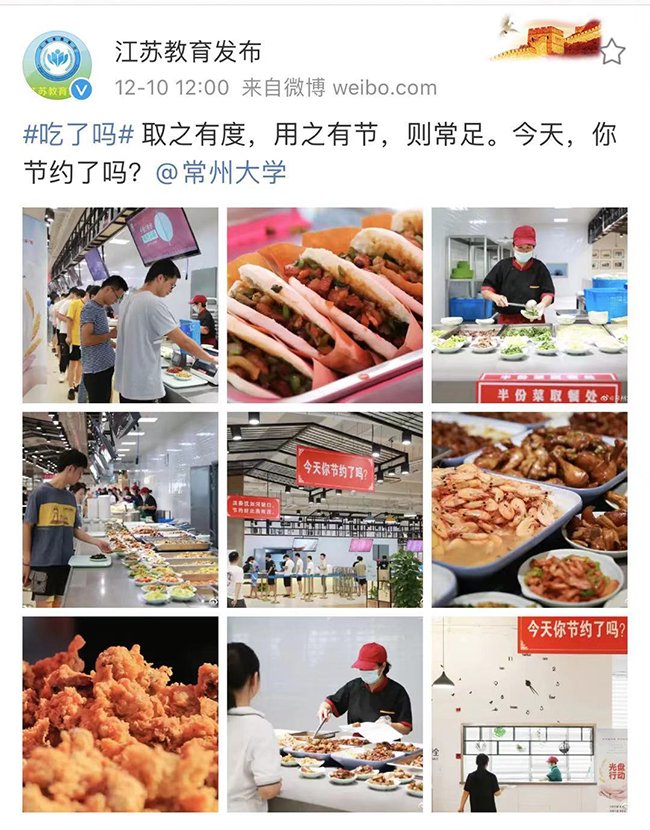View cafeteria hall photo with red hanging banner

pos(324,509)
